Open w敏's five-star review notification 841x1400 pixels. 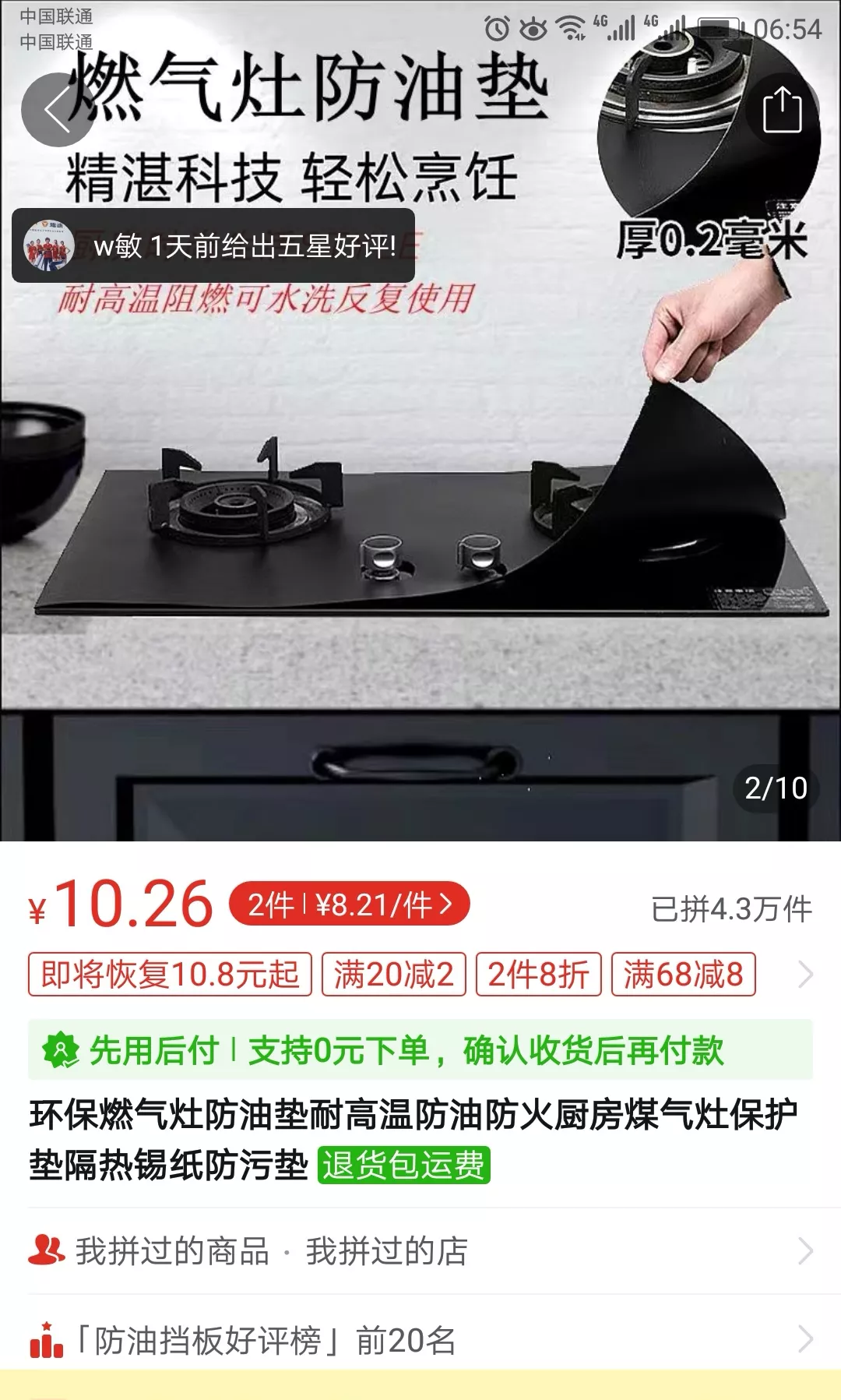click(213, 245)
